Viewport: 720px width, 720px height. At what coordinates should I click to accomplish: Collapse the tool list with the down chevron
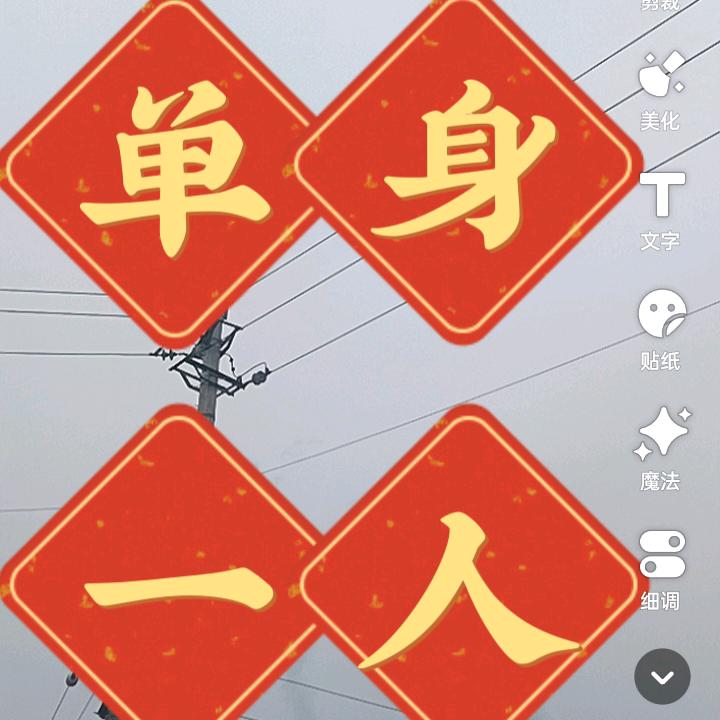[x=662, y=676]
